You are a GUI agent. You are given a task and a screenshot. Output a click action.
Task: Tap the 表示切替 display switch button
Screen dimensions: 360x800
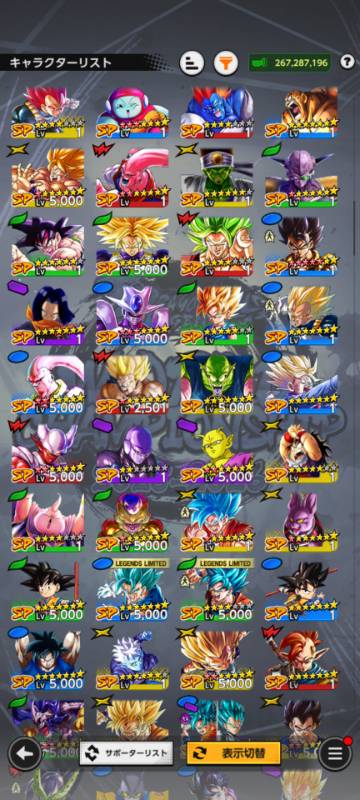[x=234, y=753]
